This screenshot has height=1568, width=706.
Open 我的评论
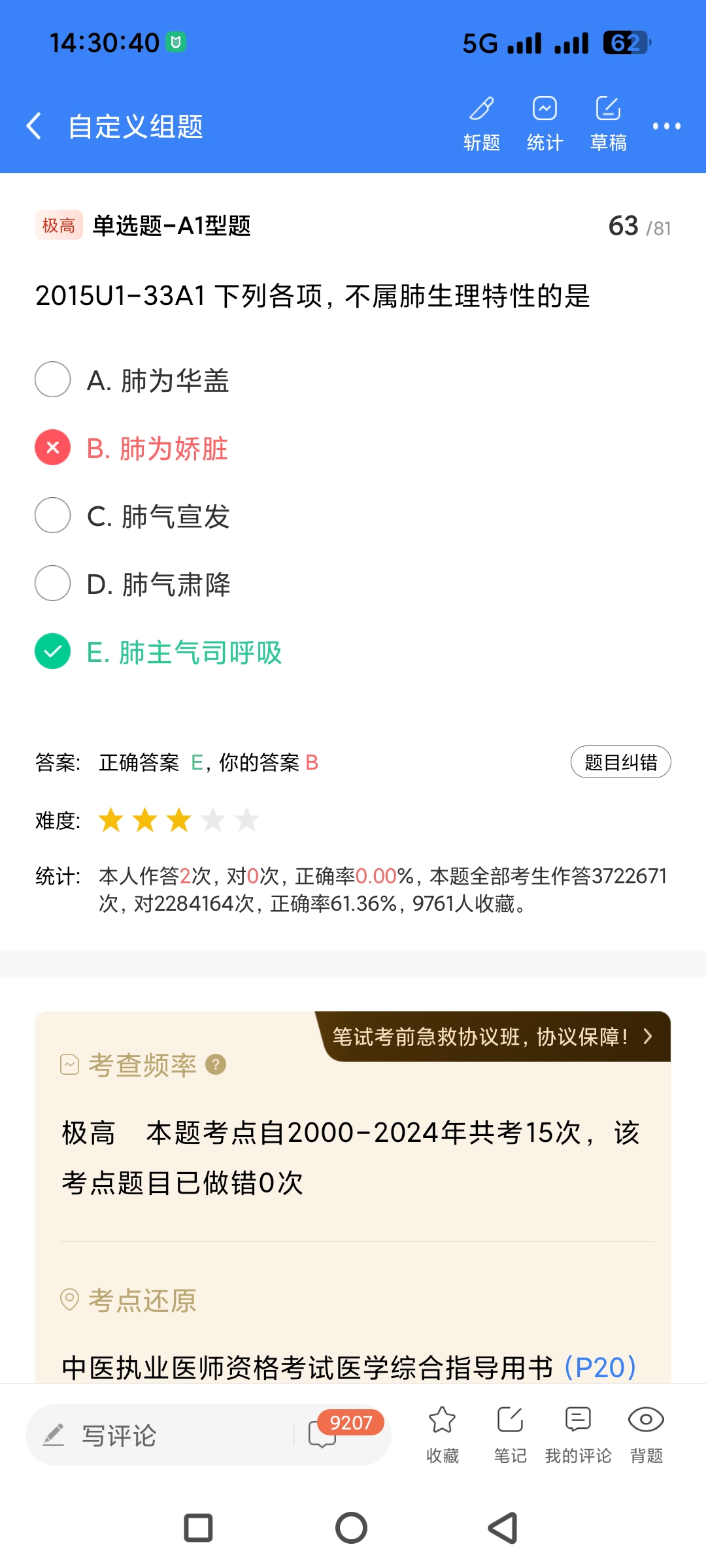coord(578,1433)
